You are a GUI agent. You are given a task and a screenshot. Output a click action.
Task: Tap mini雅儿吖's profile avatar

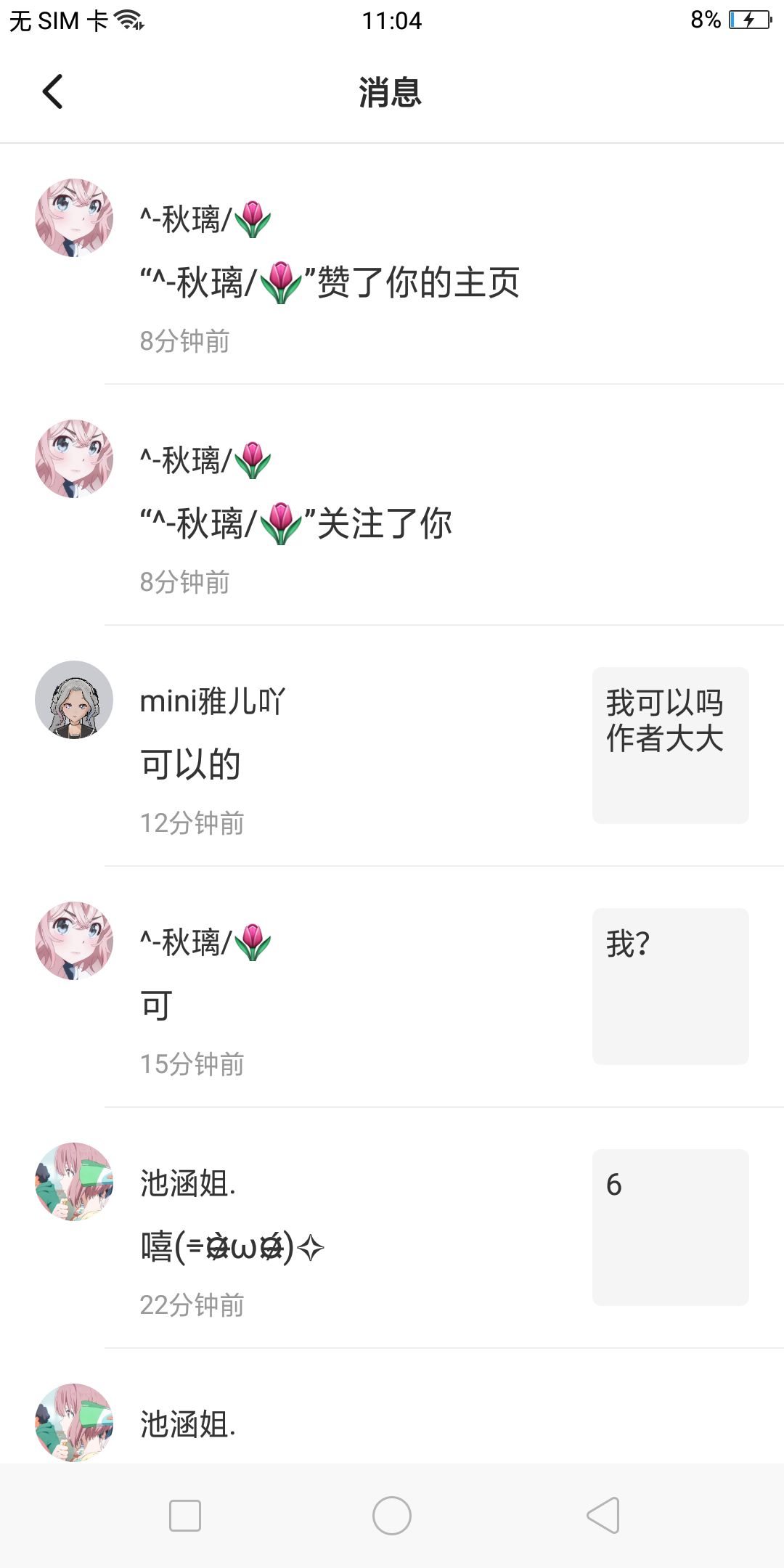[x=74, y=700]
